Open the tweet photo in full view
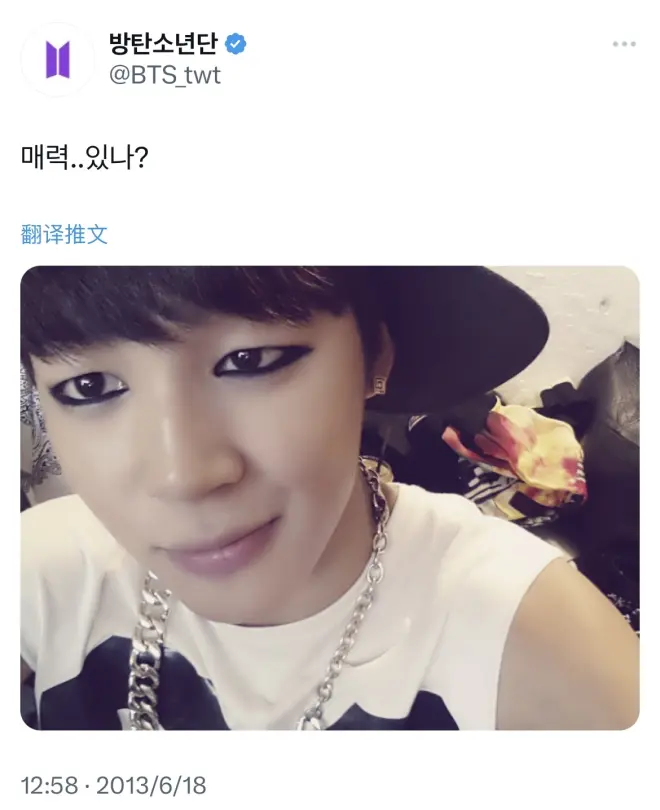The height and width of the screenshot is (810, 660). tap(330, 497)
